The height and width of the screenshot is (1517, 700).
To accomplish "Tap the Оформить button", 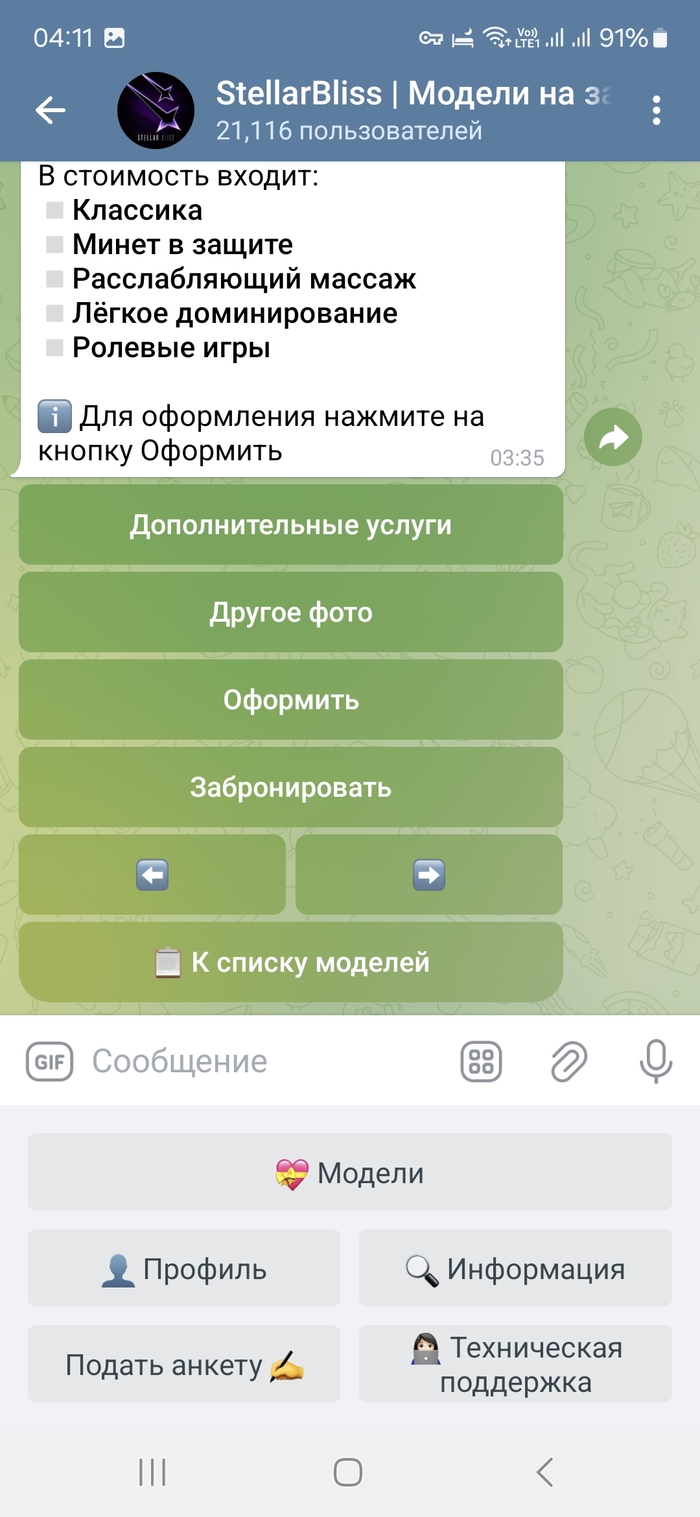I will coord(291,699).
